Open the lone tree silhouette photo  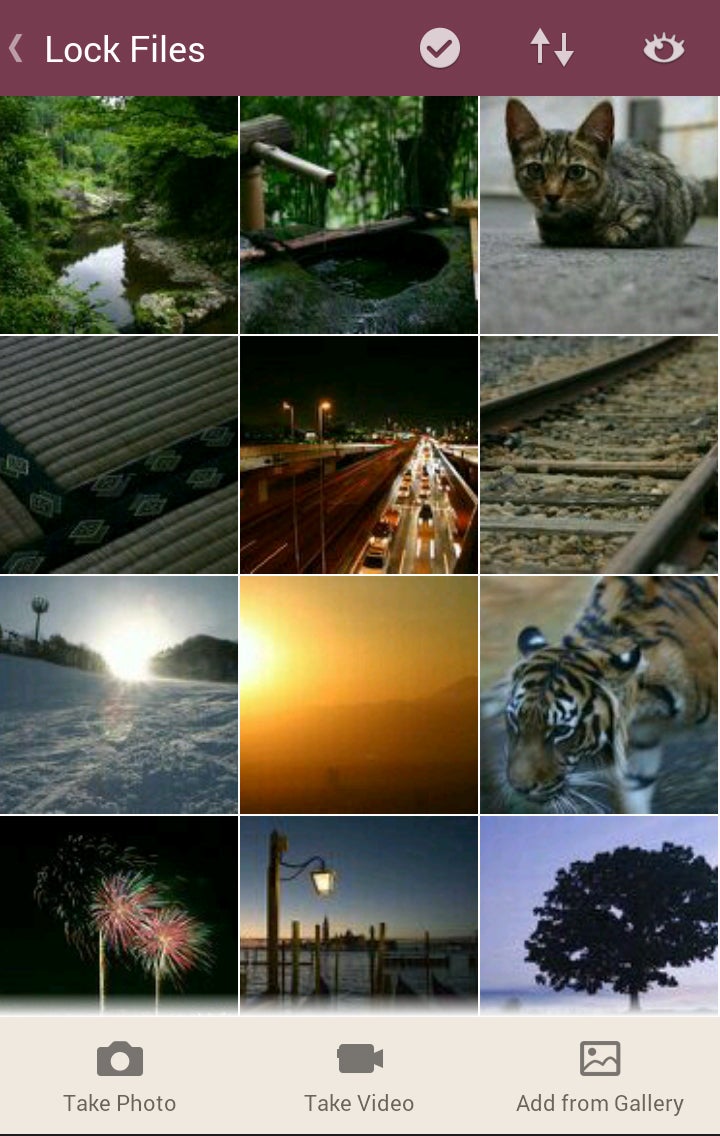click(599, 915)
